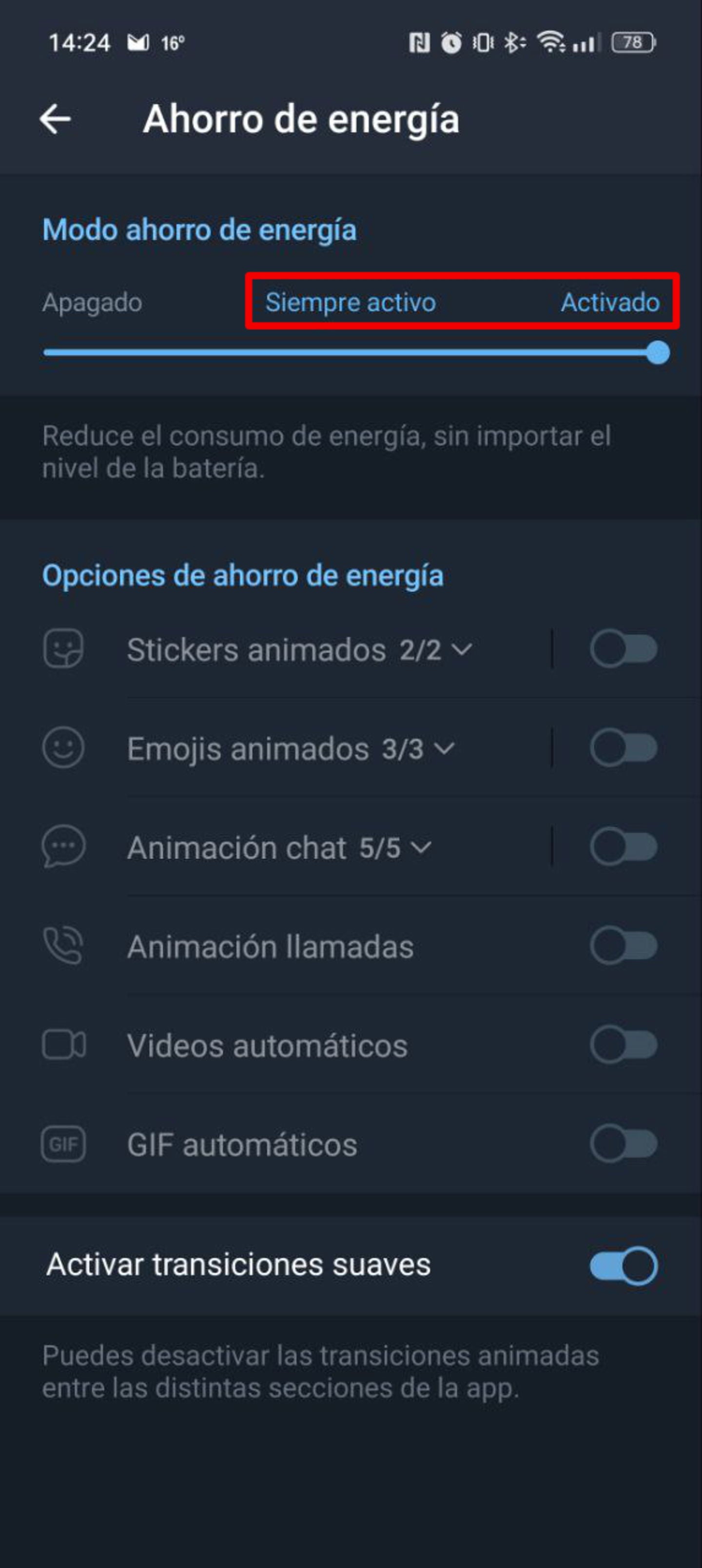Image resolution: width=702 pixels, height=1568 pixels.
Task: Expand the Stickers animados 2/2 options
Action: 299,649
